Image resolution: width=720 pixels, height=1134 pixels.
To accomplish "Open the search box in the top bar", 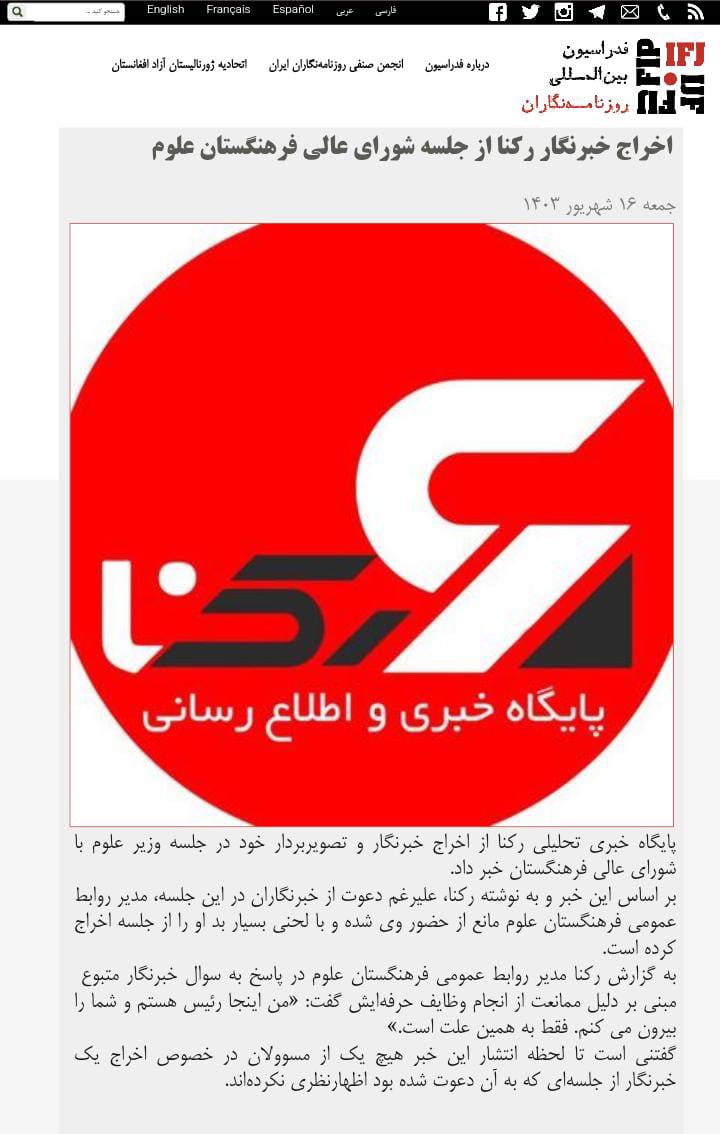I will [x=72, y=12].
